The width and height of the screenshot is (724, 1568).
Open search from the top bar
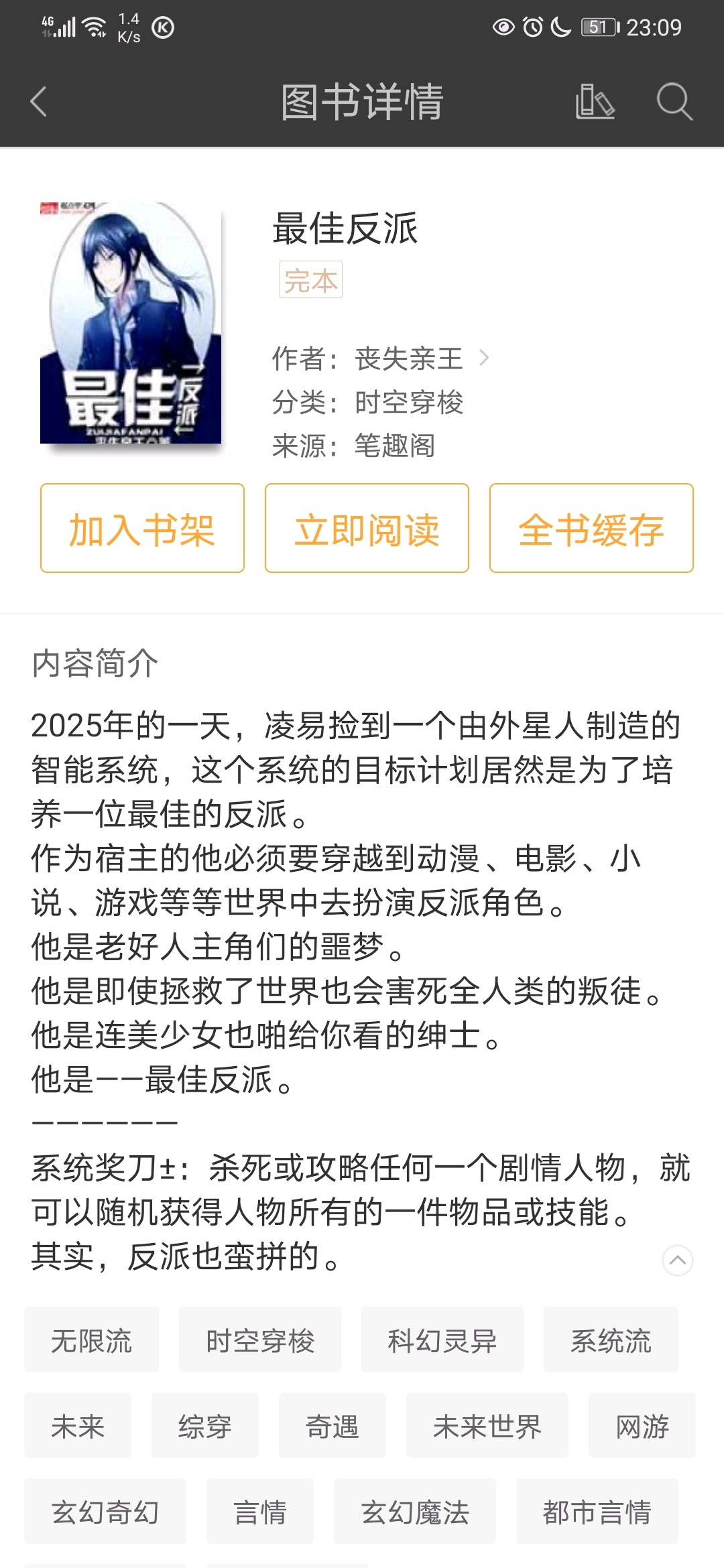click(673, 102)
